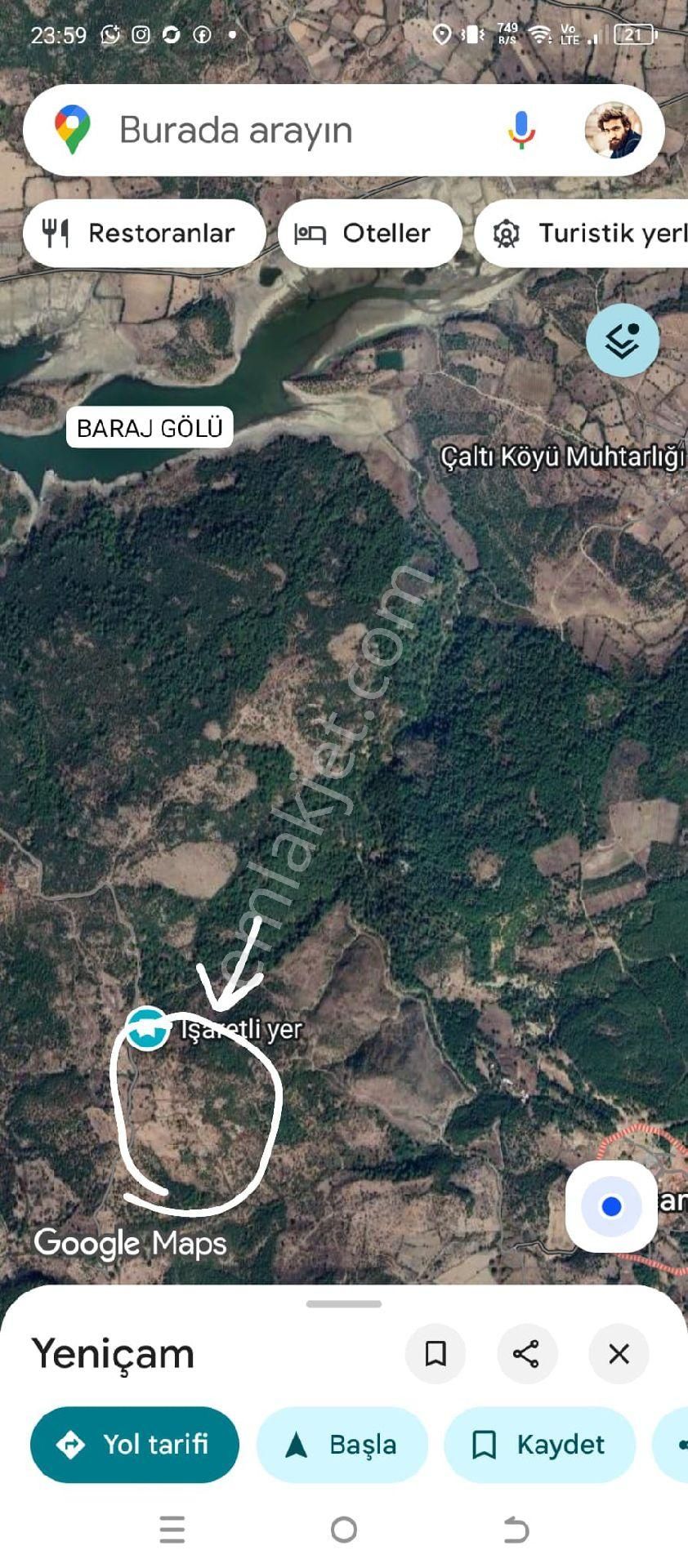Screen dimensions: 688x1568
Task: Share the Yeniçam location
Action: coord(527,1354)
